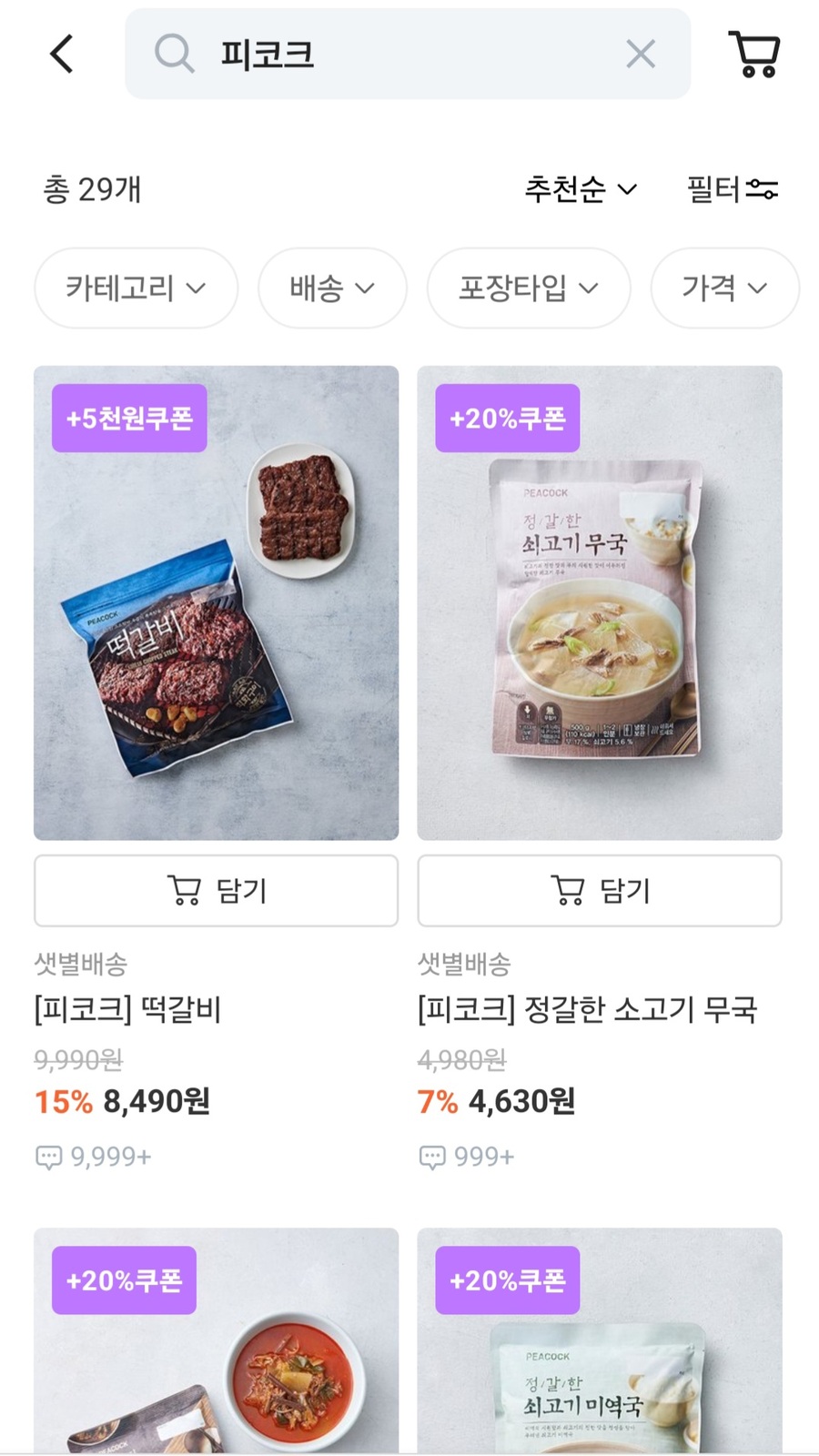The width and height of the screenshot is (819, 1456).
Task: Tap the cart icon inside the 떡갈비 담기 button
Action: tap(185, 891)
